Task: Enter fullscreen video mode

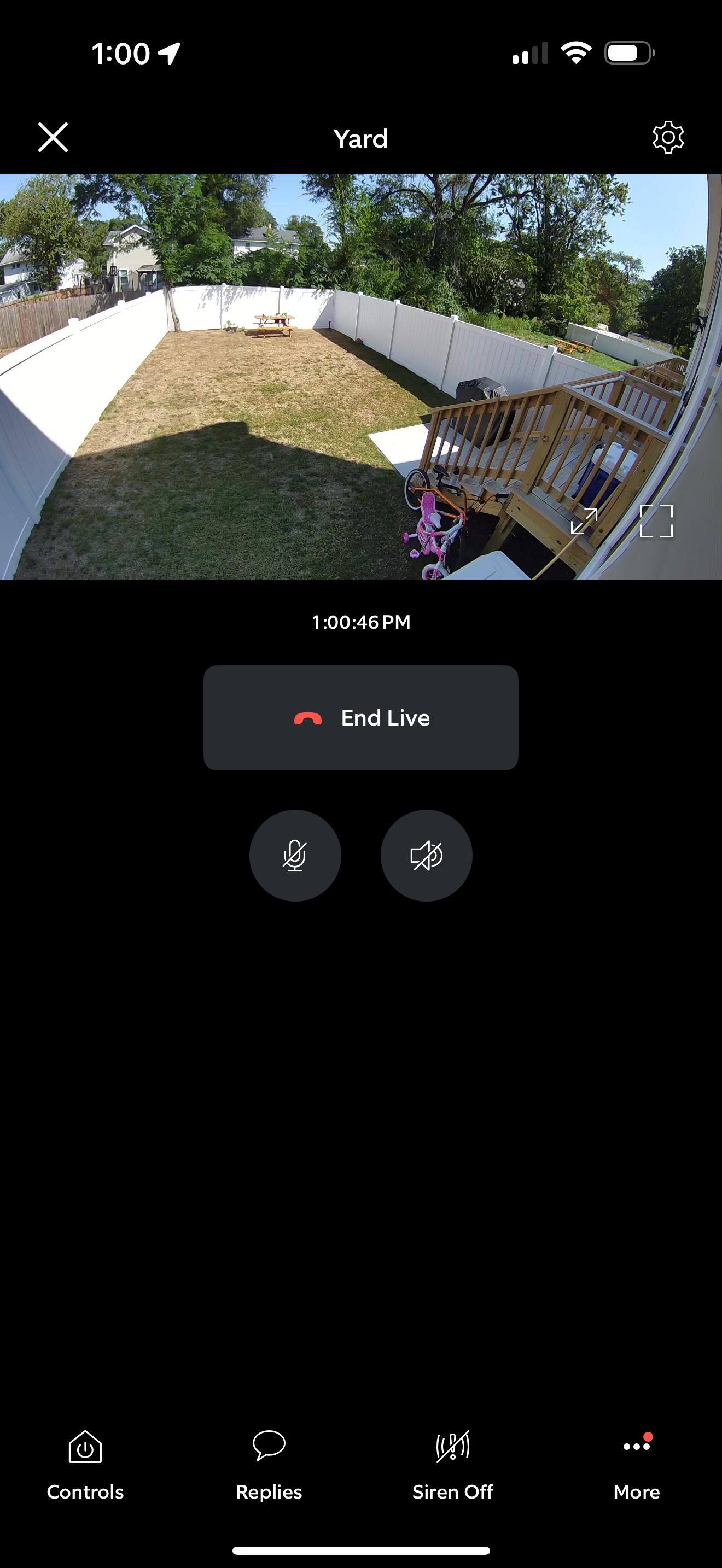Action: pyautogui.click(x=656, y=521)
